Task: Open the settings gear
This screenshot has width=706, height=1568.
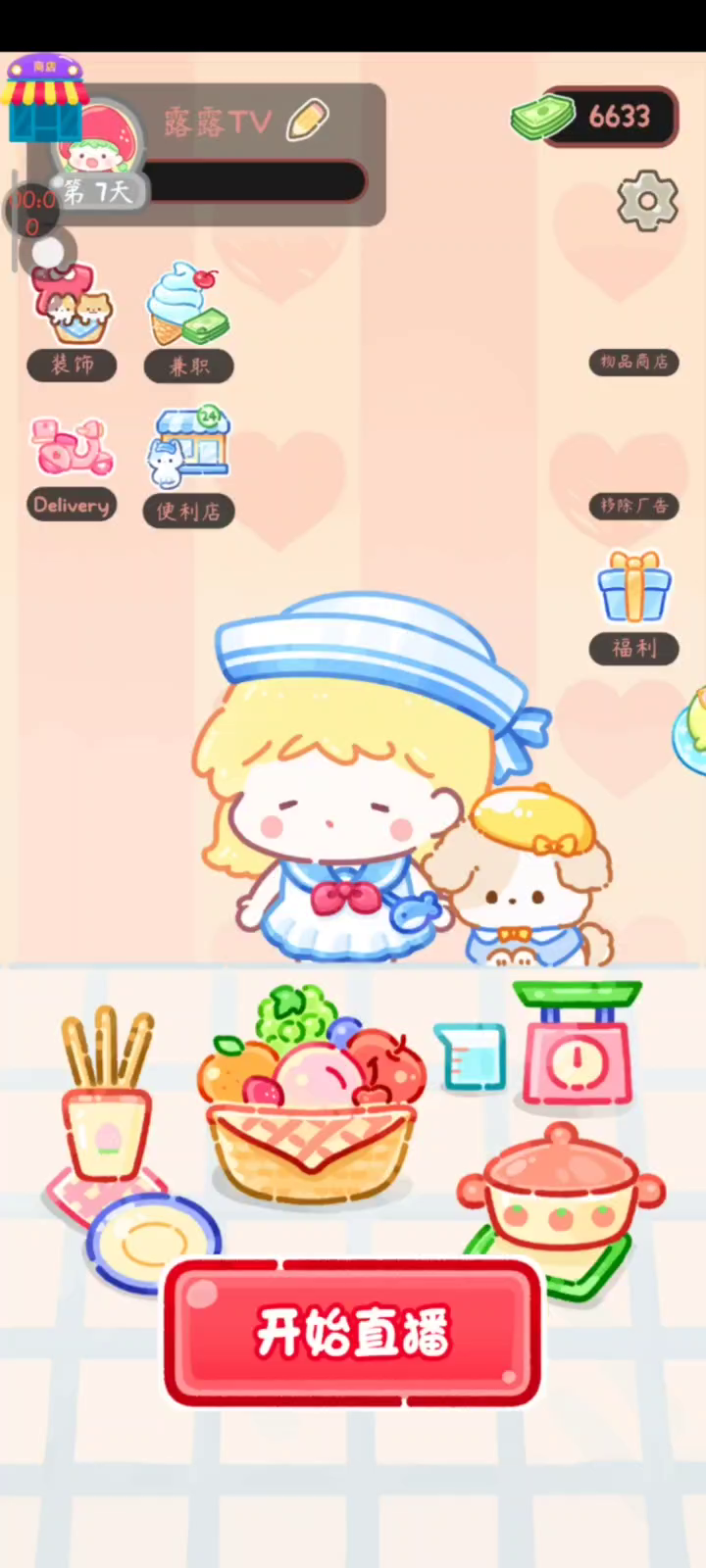Action: click(647, 201)
